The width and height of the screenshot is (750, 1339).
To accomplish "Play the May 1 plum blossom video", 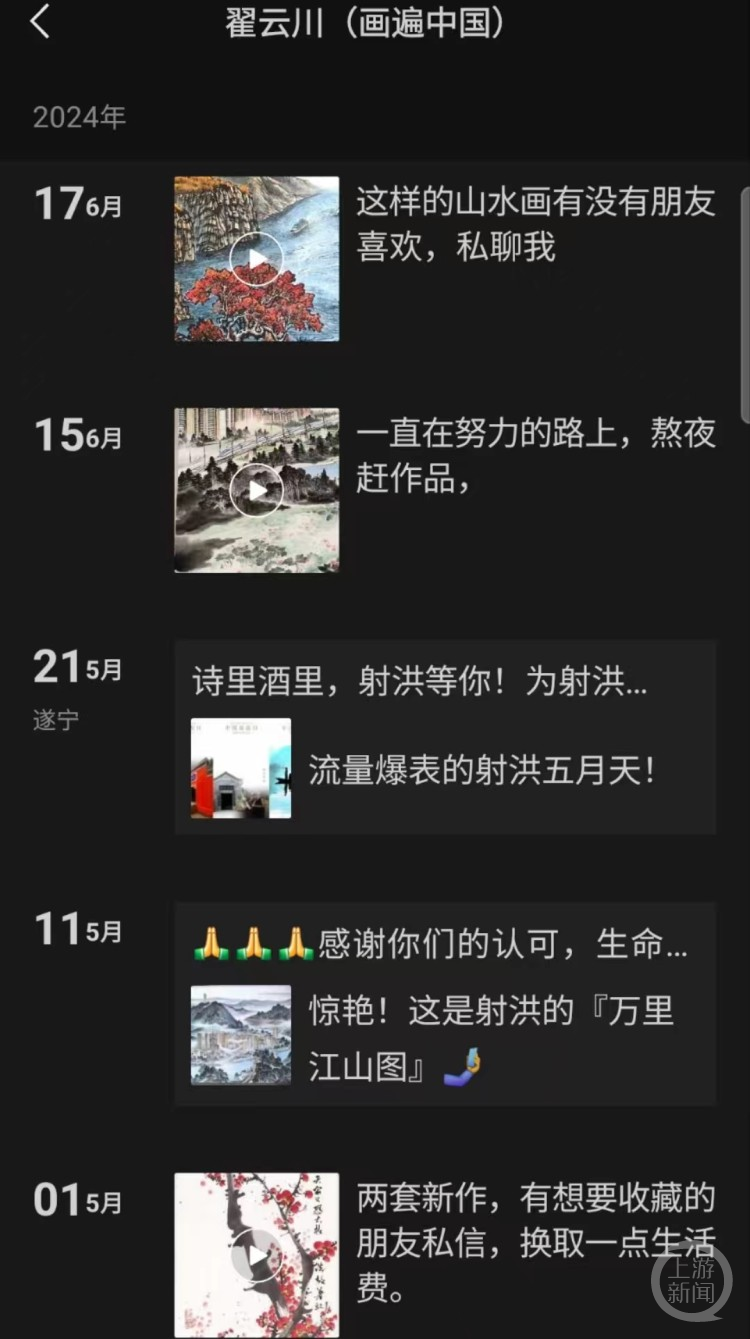I will (x=257, y=1254).
